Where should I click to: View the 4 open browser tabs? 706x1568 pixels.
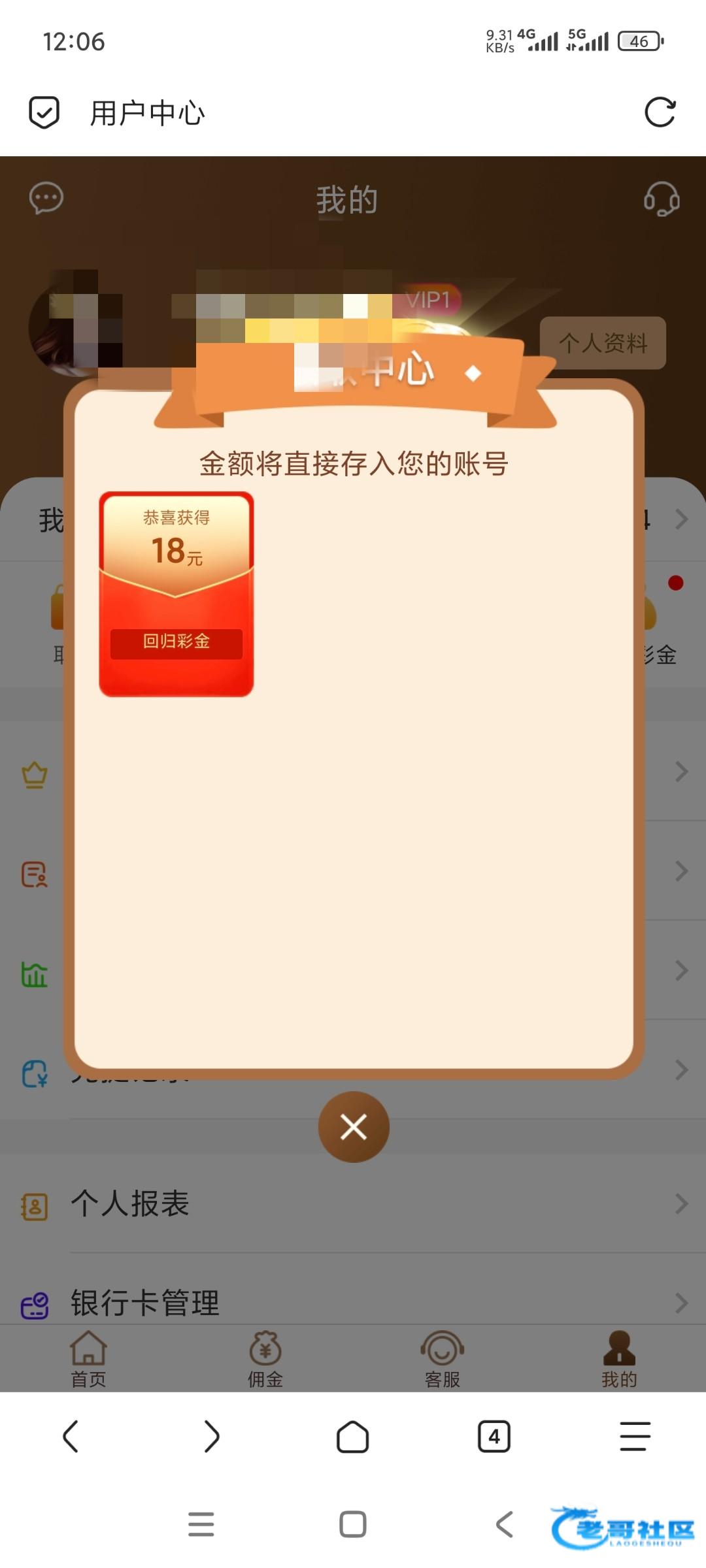494,1437
